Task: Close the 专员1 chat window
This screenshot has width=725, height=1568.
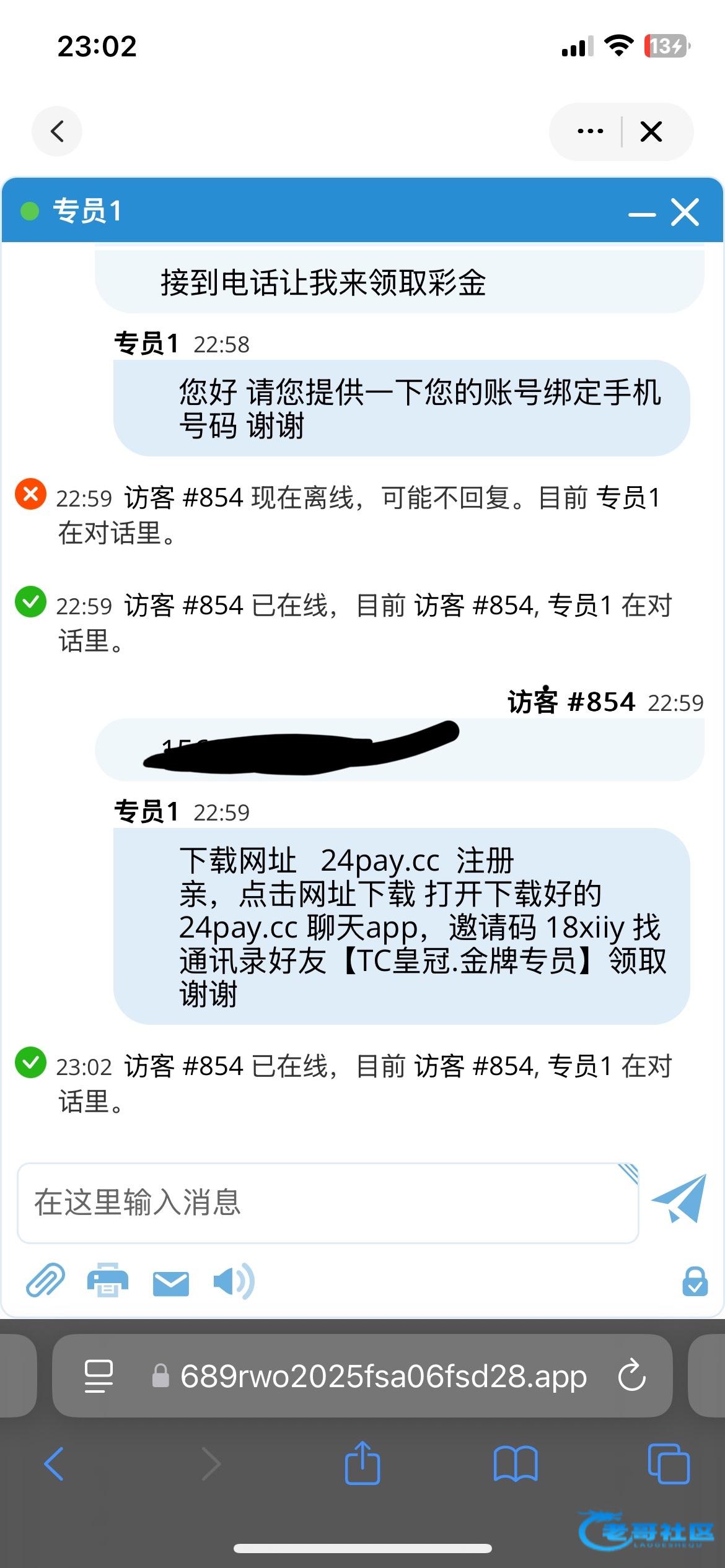Action: (685, 212)
